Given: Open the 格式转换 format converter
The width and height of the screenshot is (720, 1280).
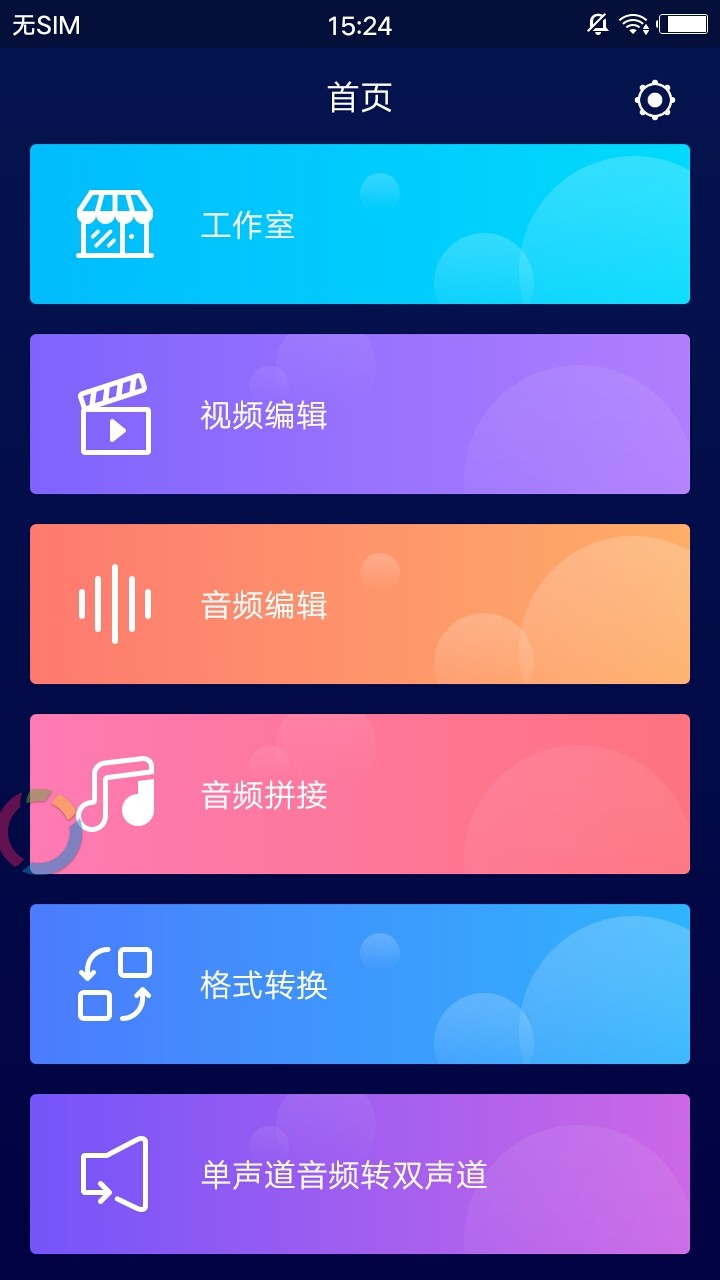Looking at the screenshot, I should point(360,984).
